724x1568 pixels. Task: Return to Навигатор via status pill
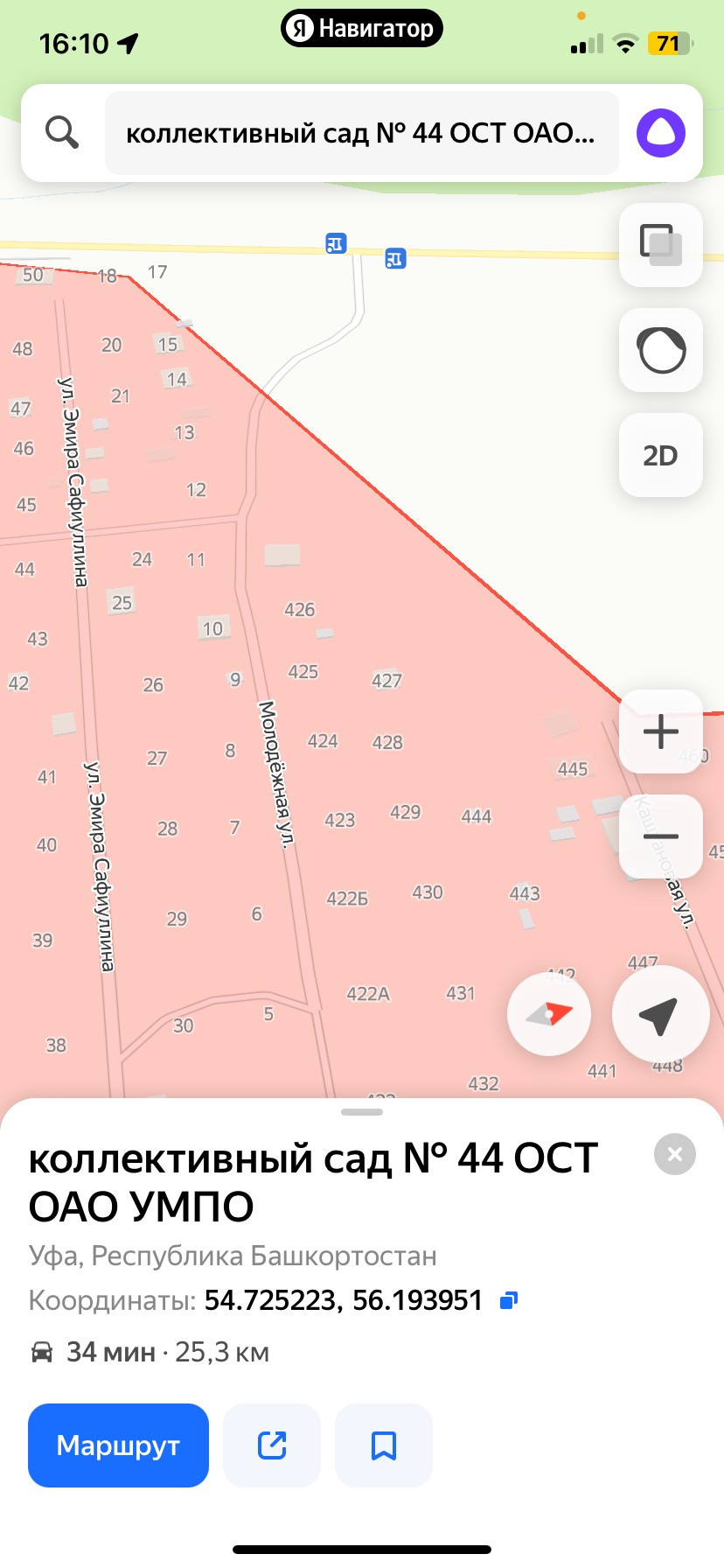coord(361,29)
